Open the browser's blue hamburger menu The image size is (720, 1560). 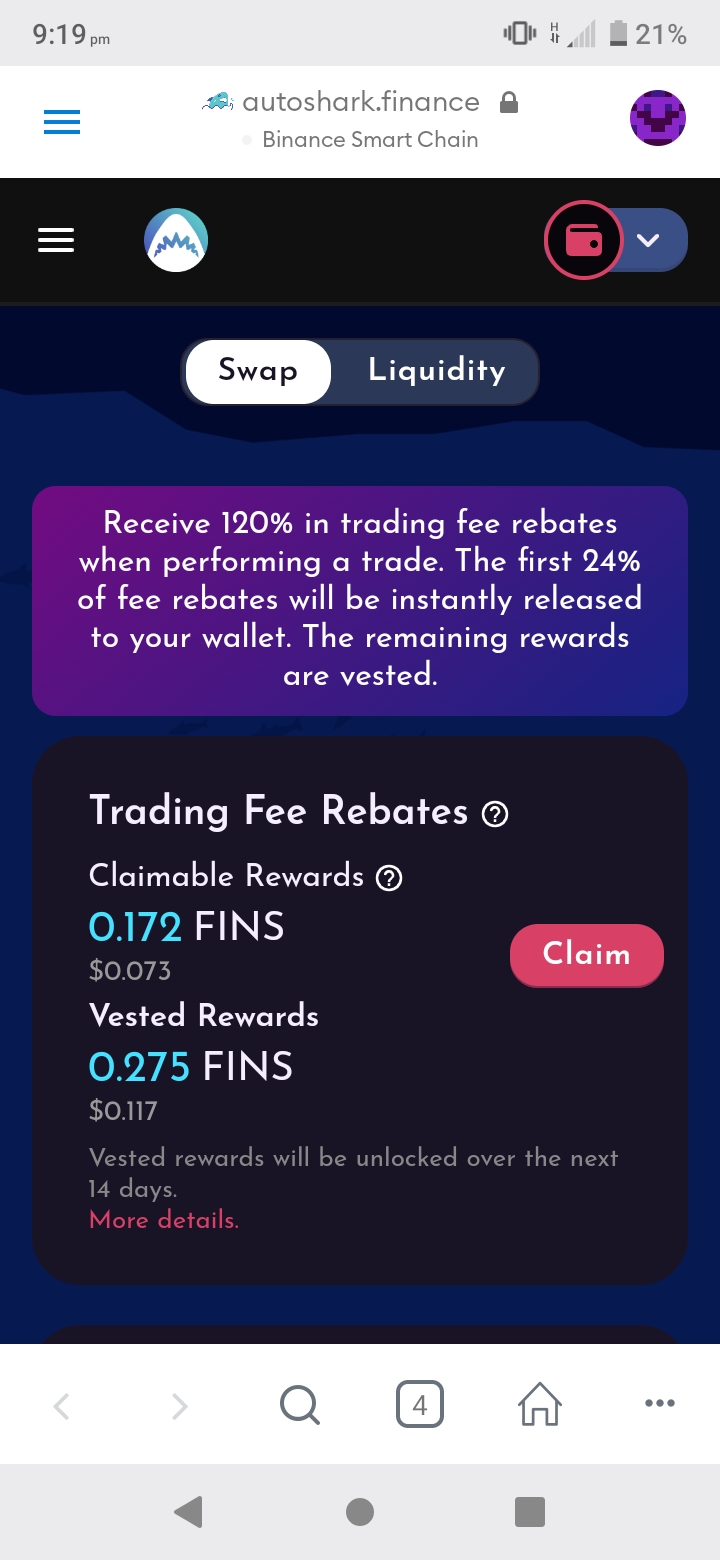pos(62,122)
